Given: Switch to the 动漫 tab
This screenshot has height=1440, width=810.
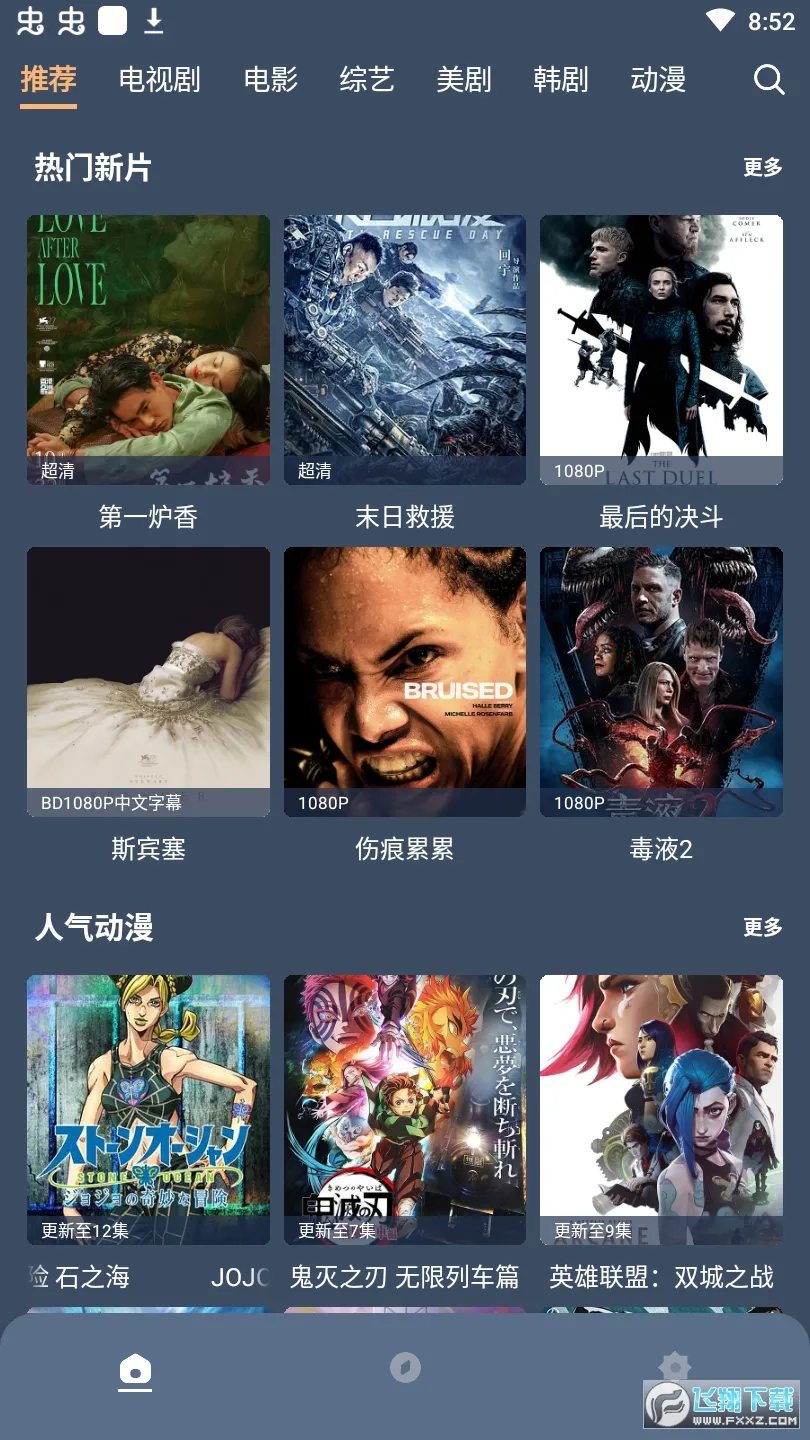Looking at the screenshot, I should click(x=658, y=80).
